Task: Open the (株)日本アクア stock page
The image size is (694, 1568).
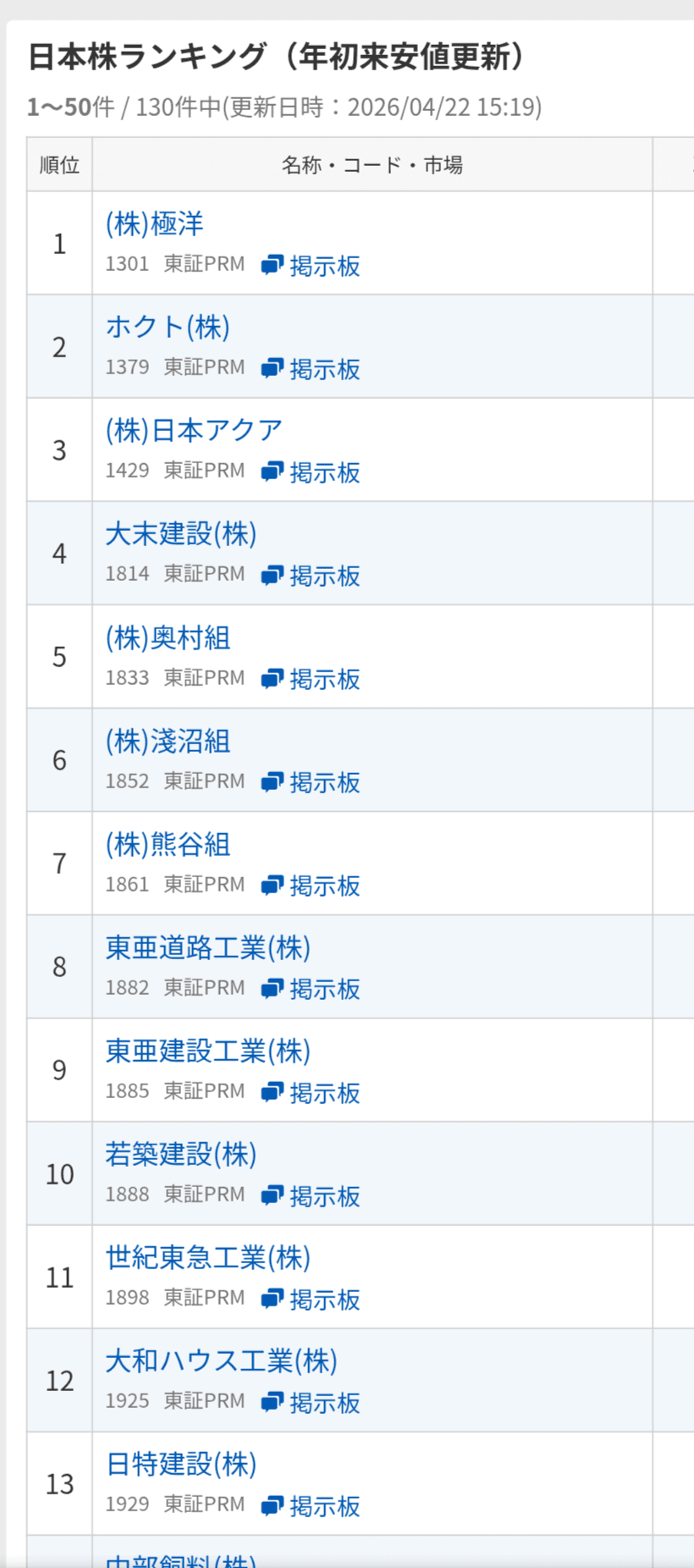Action: pyautogui.click(x=194, y=431)
